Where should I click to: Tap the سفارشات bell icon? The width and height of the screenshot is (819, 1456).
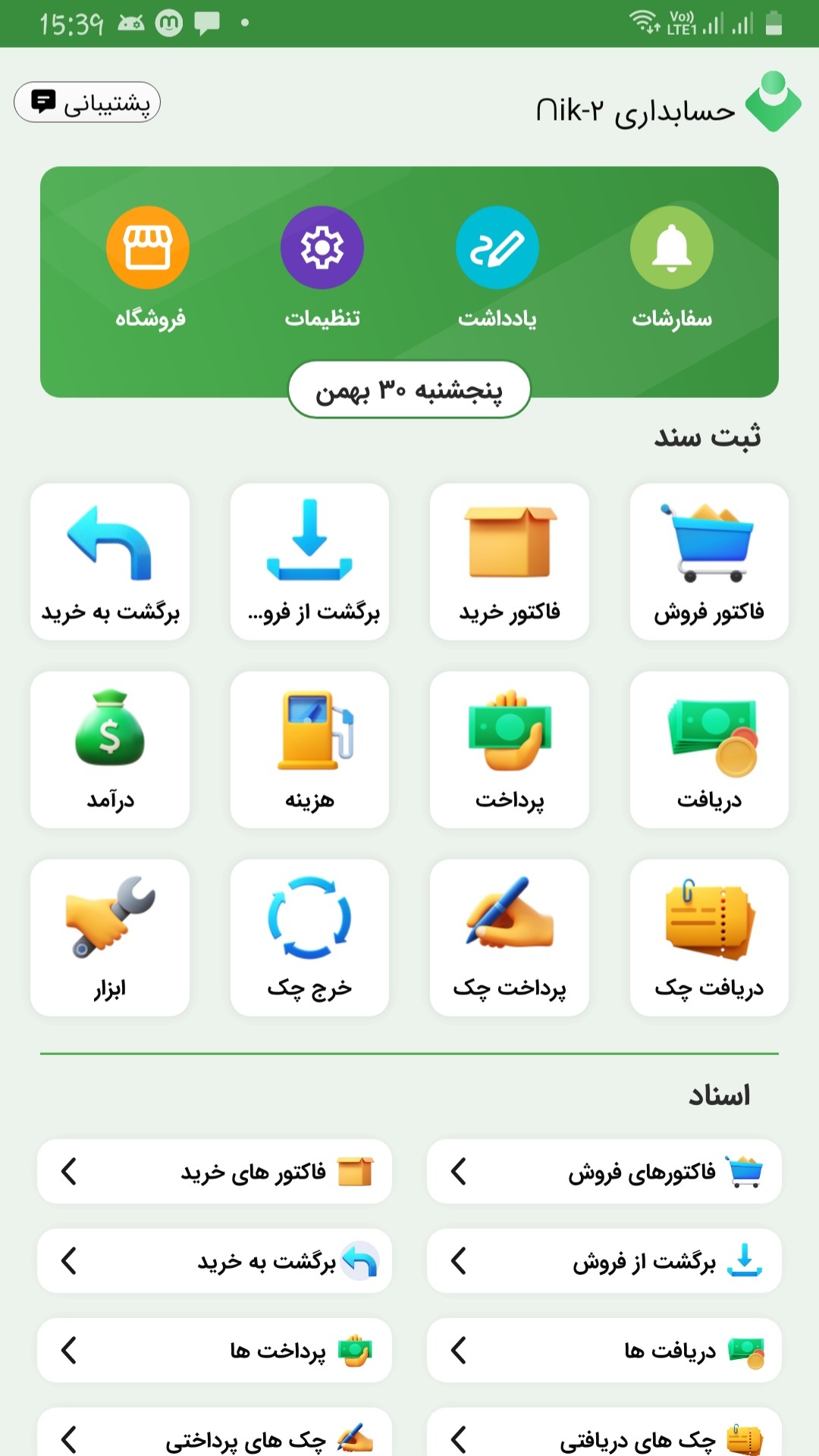pos(670,247)
